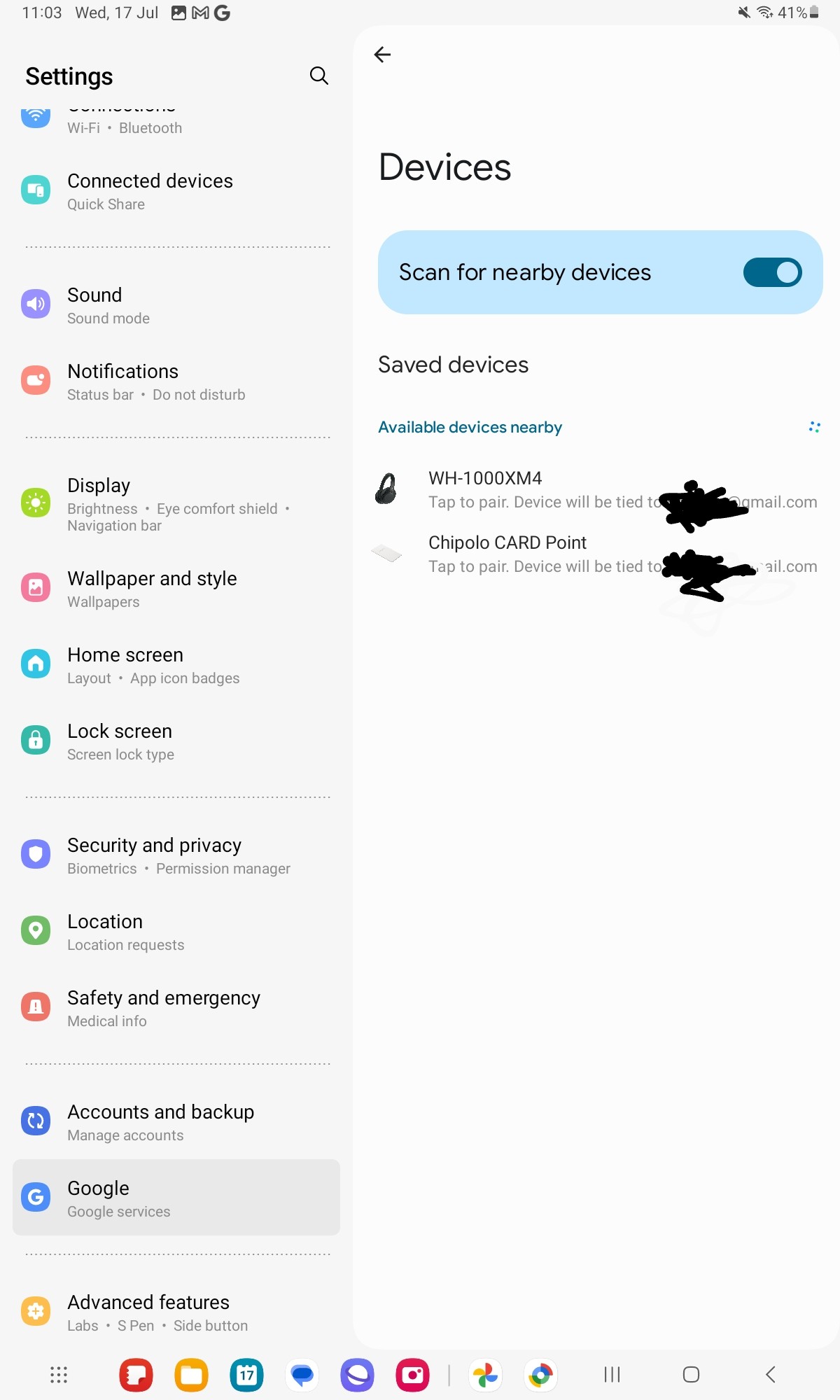Launch Google Photos from the taskbar
The height and width of the screenshot is (1400, 840).
pos(485,1375)
